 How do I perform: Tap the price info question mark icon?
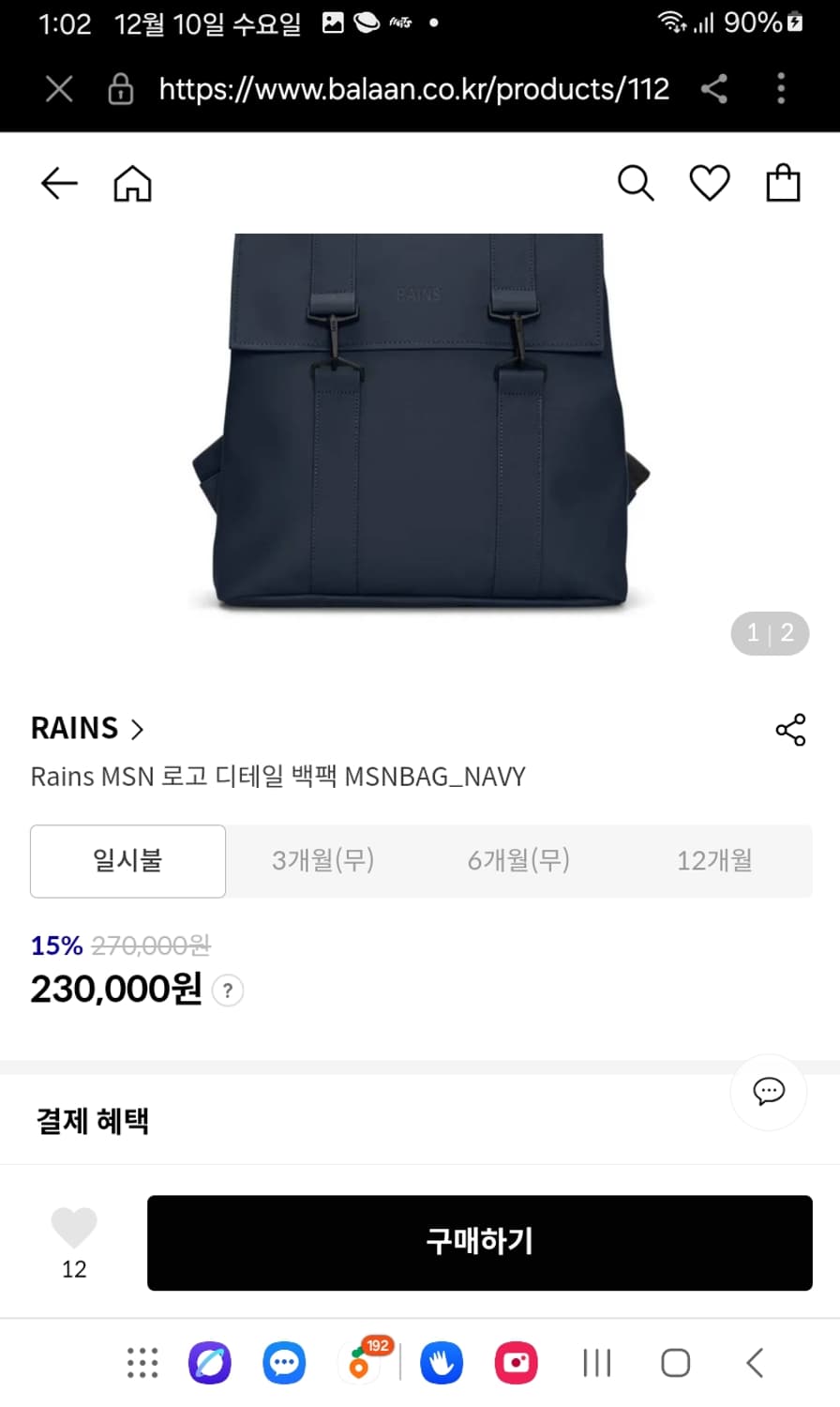pos(227,990)
